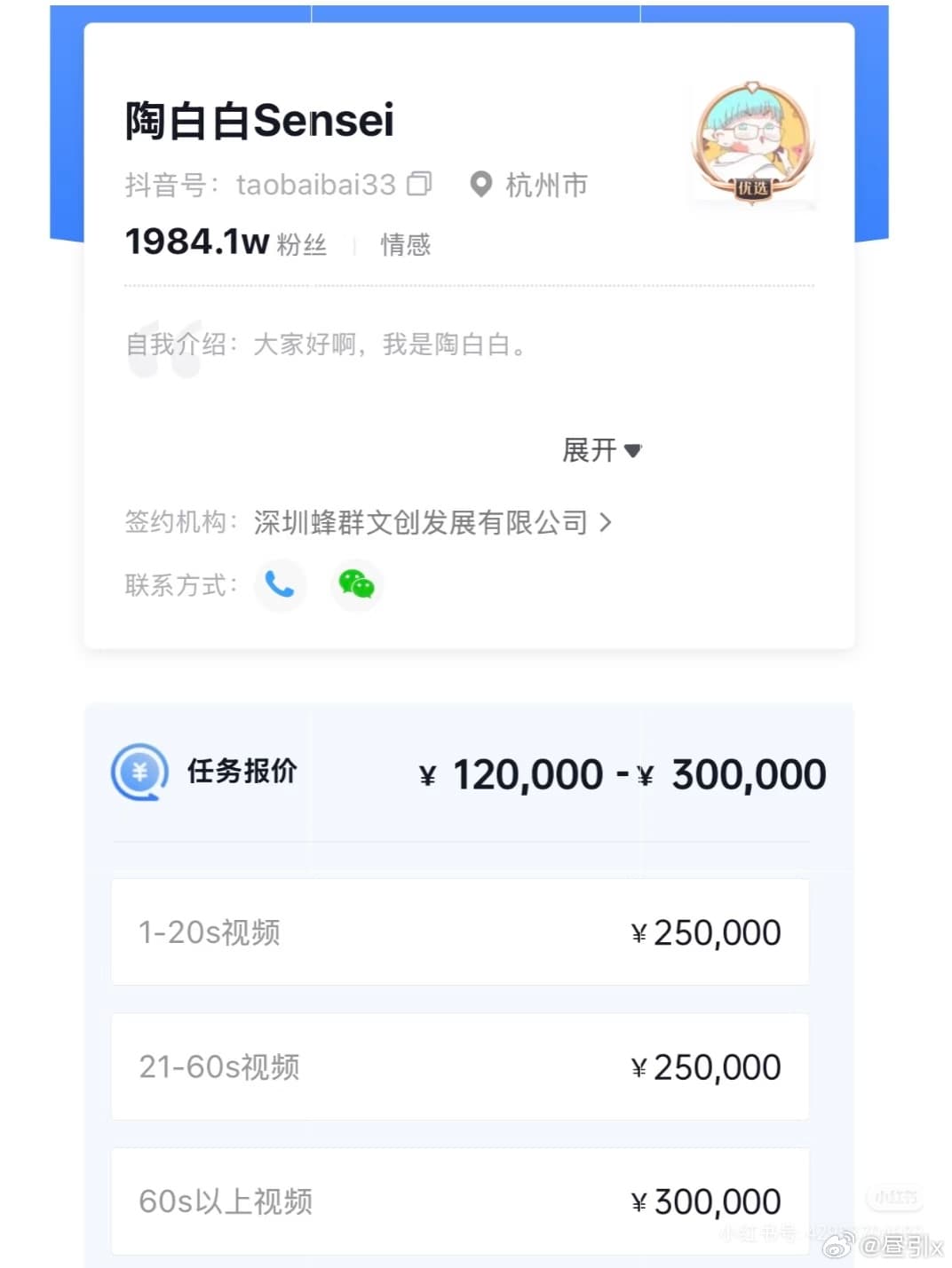Open 陶白白Sensei's avatar
This screenshot has width=952, height=1268.
point(752,144)
